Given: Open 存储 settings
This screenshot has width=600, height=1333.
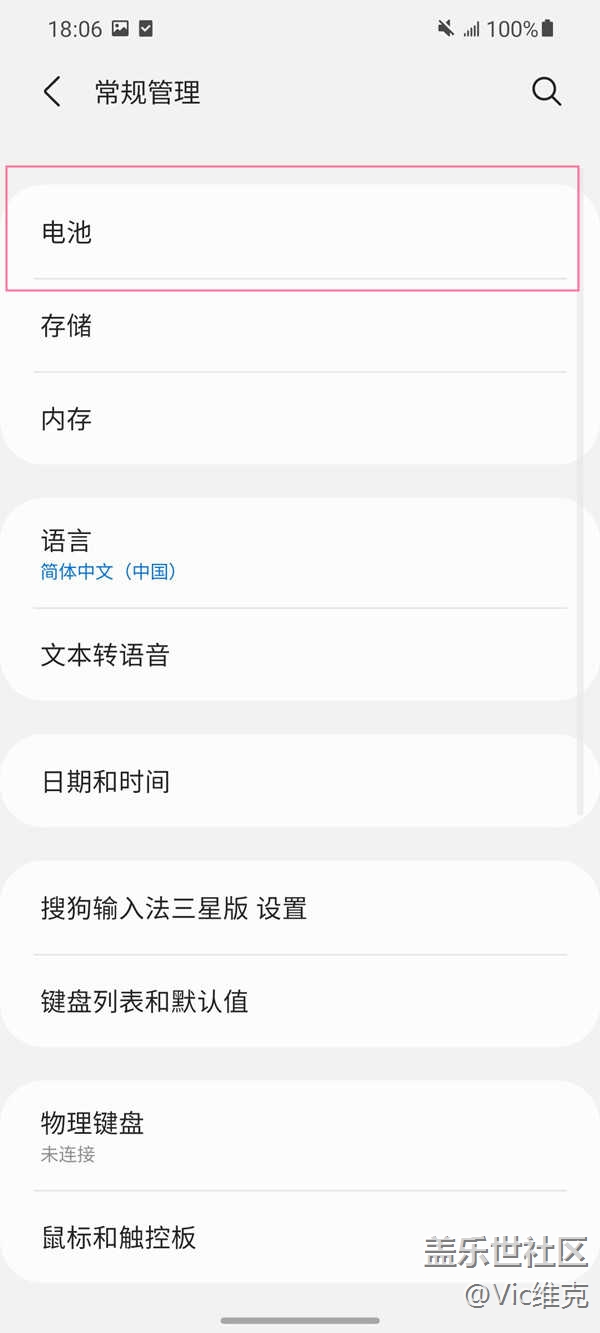Looking at the screenshot, I should tap(290, 326).
